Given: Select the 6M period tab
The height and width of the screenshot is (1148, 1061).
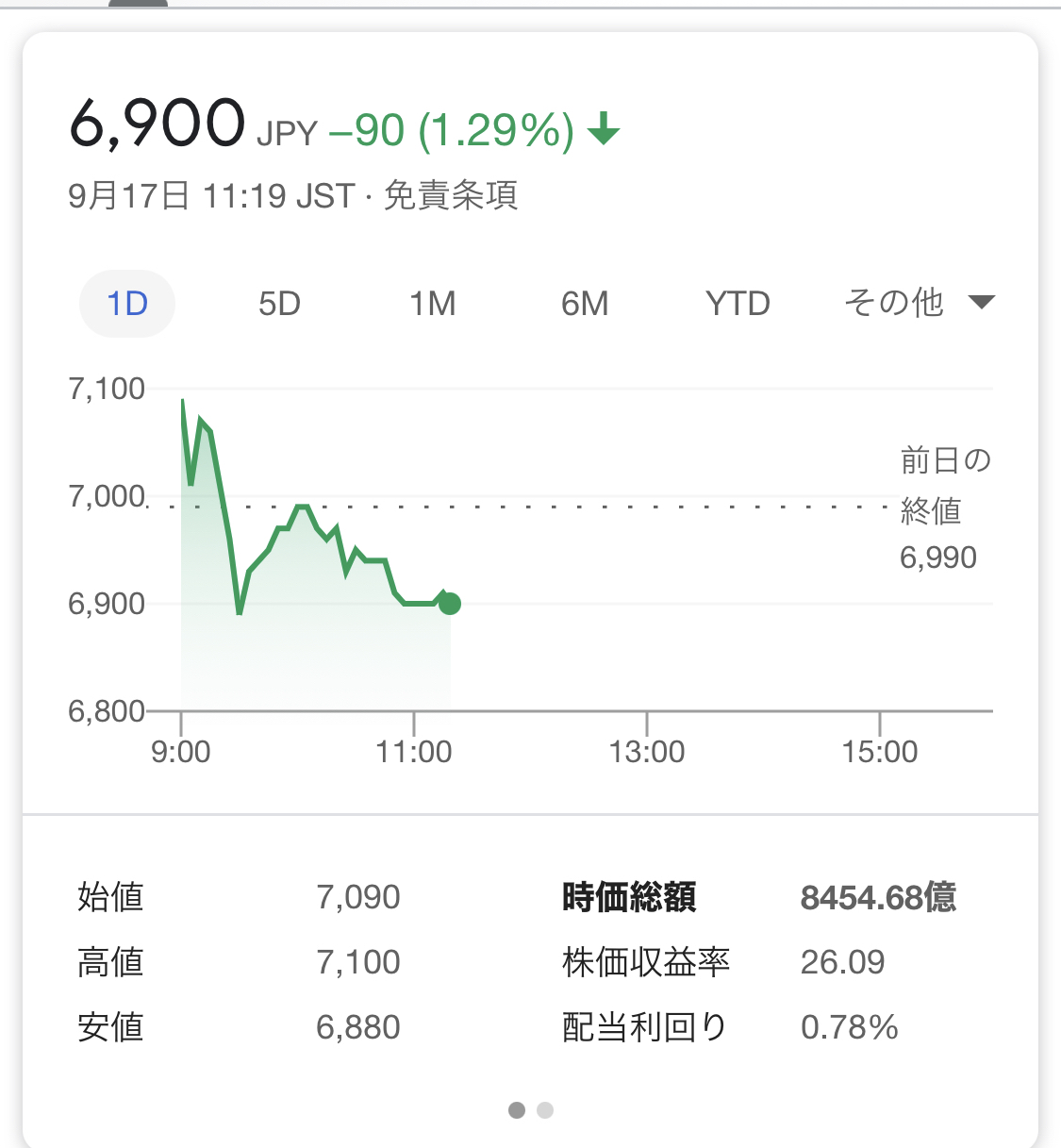Looking at the screenshot, I should click(585, 303).
